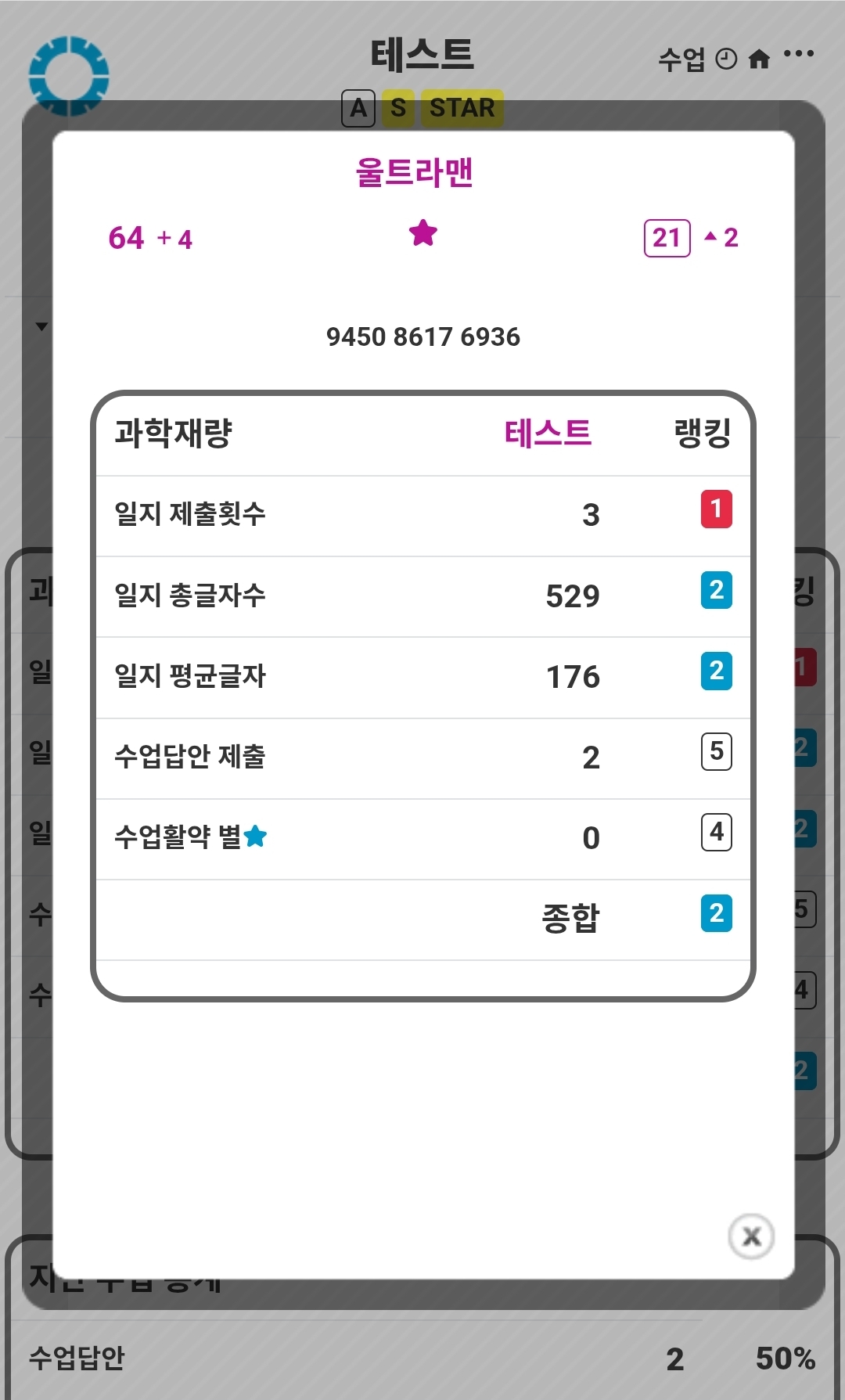
Task: Select the S badge
Action: click(x=398, y=108)
